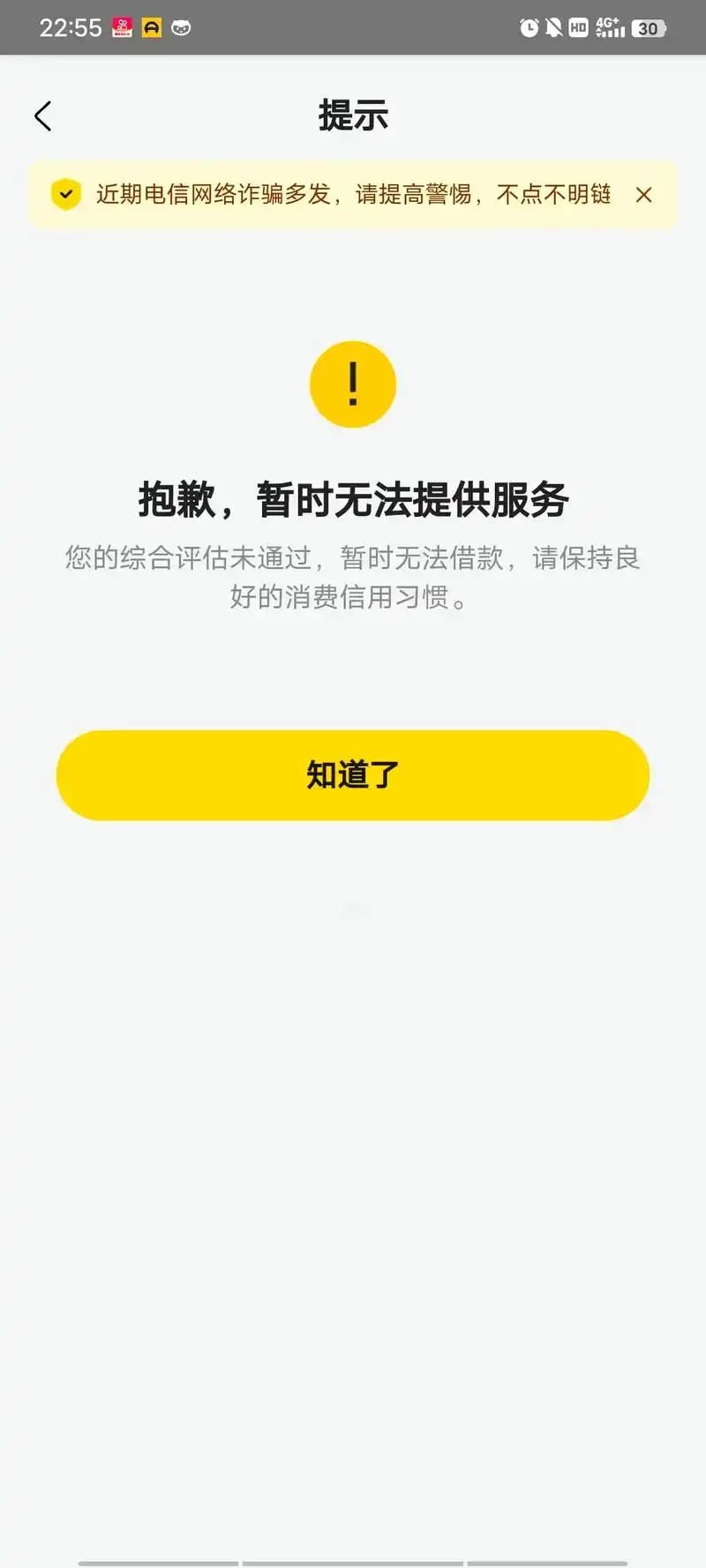
Task: Tap the alarm clock icon in status bar
Action: pyautogui.click(x=530, y=27)
